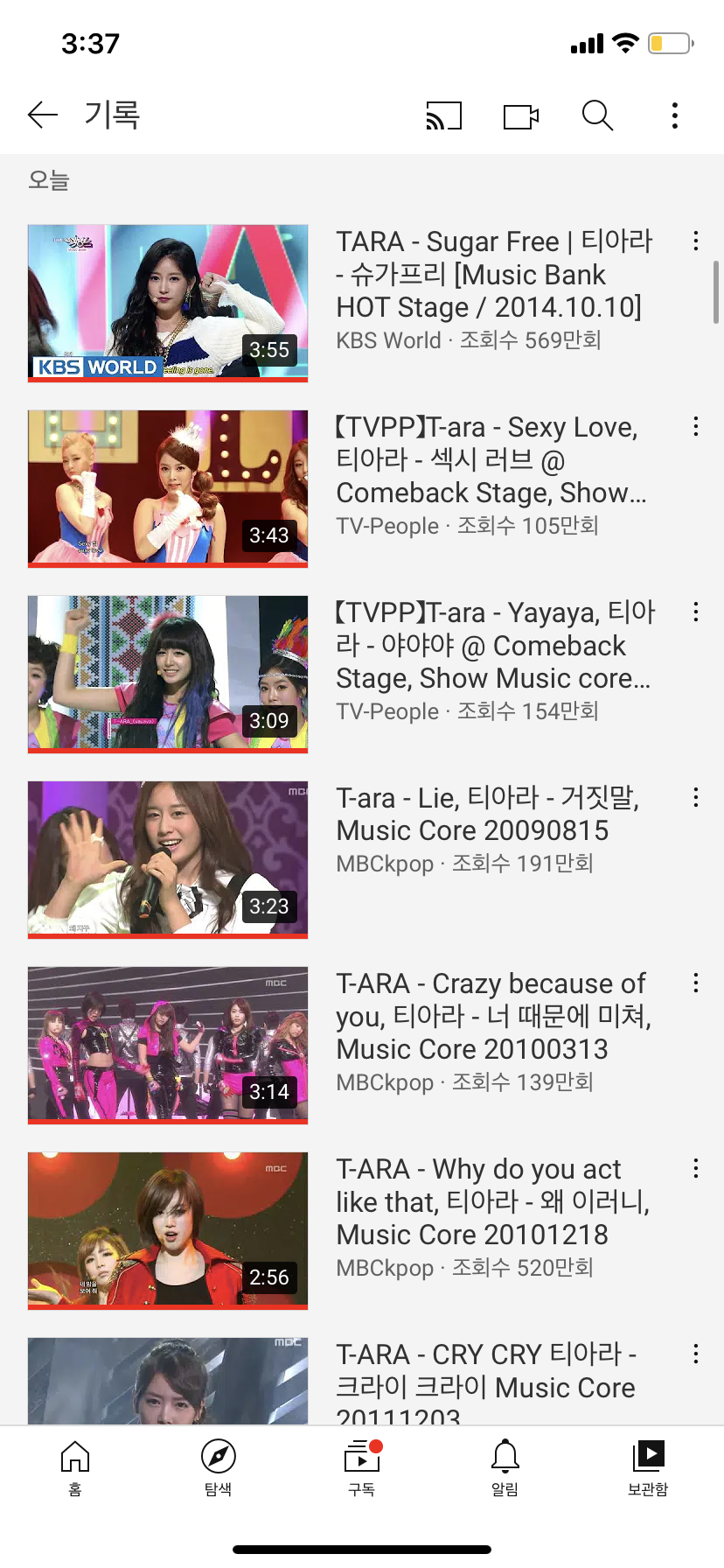Open options menu for T-ara Lie video
This screenshot has height=1568, width=724.
coord(695,797)
